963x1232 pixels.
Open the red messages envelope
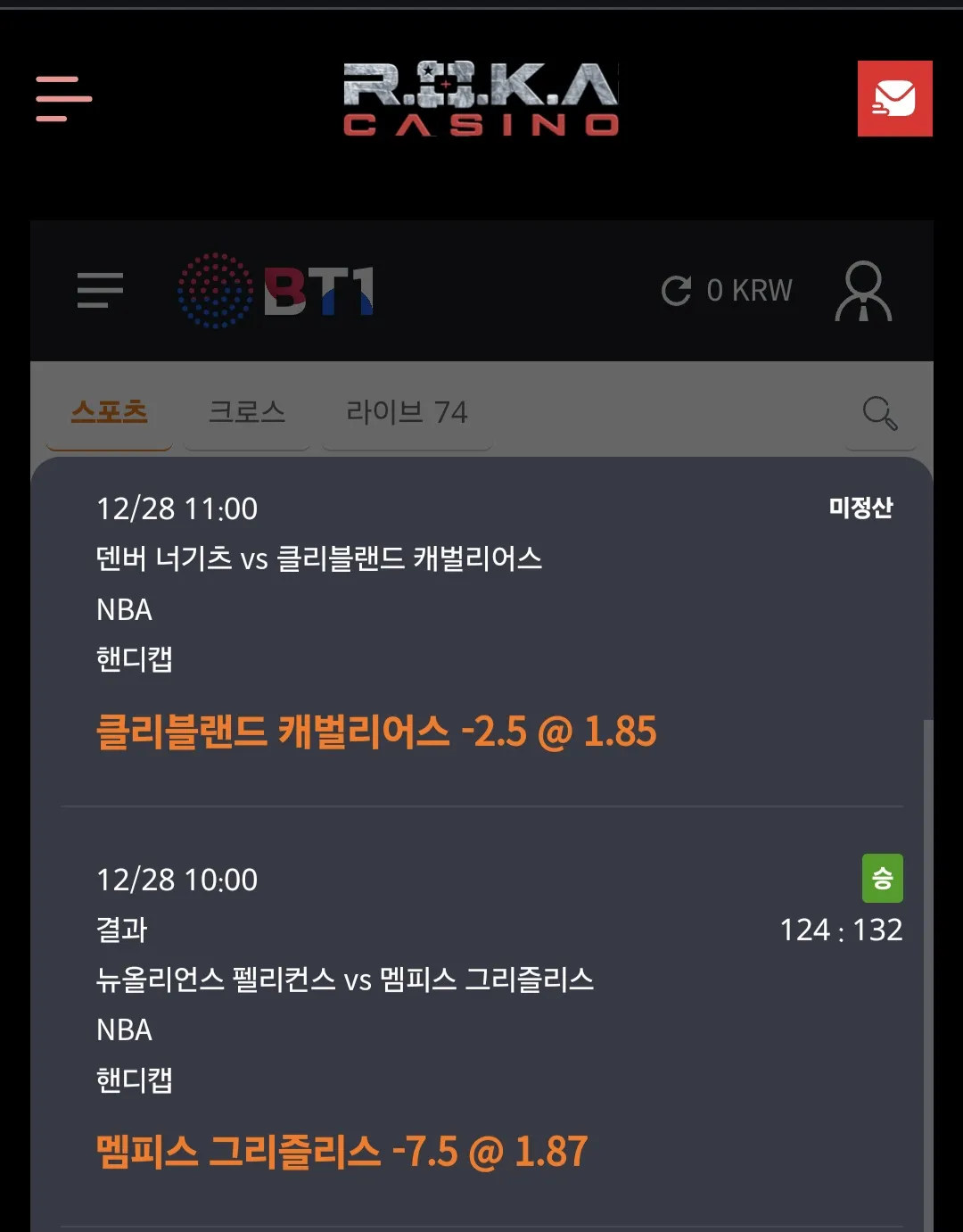pyautogui.click(x=894, y=98)
